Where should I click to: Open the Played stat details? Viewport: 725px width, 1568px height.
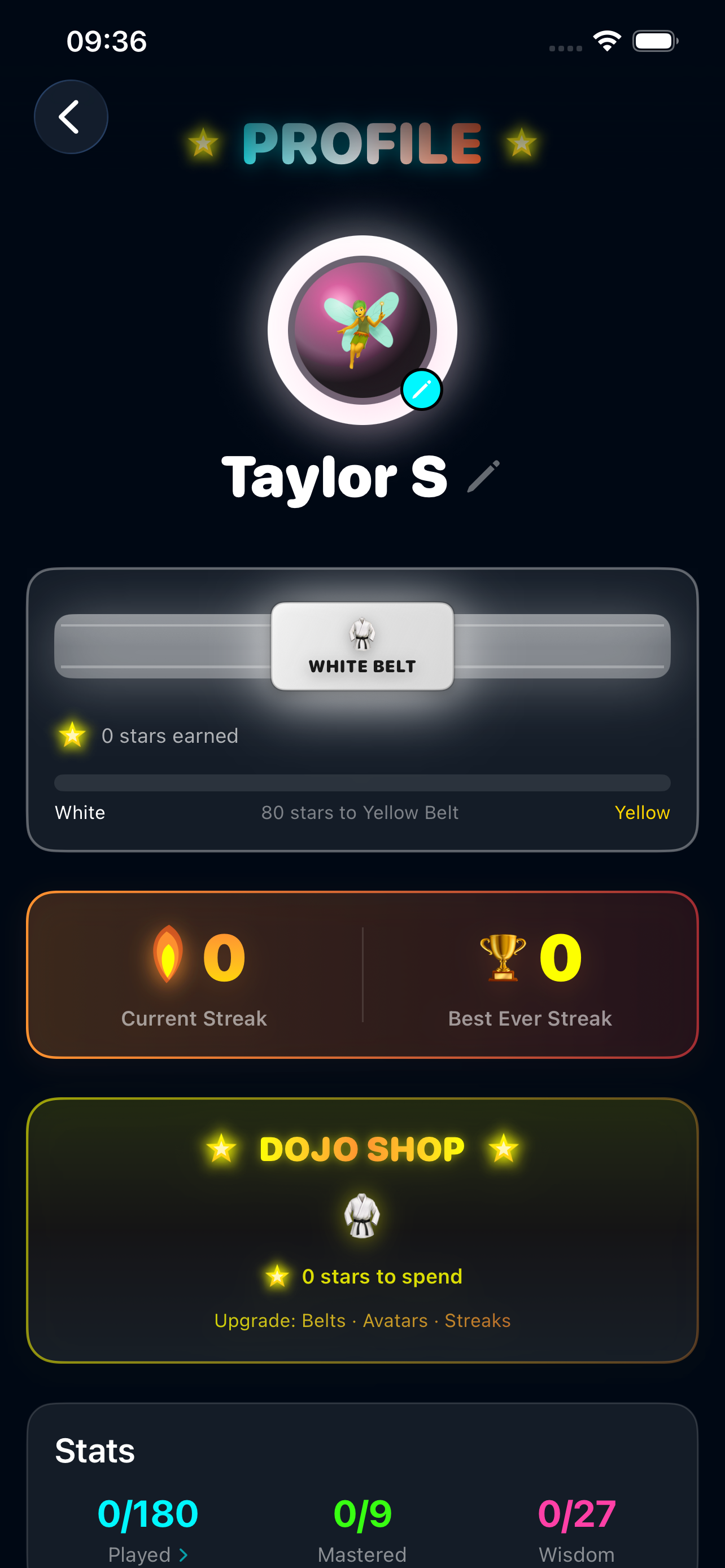pos(148,1527)
